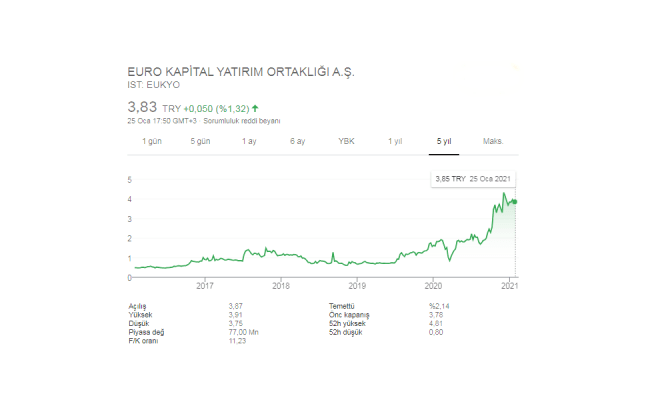The image size is (660, 400).
Task: Show the 1 ay chart
Action: 249,141
